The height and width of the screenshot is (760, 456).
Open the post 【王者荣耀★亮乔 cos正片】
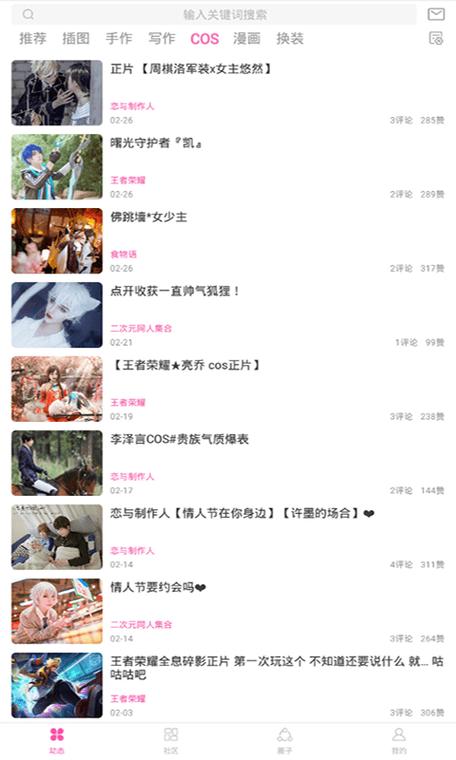point(228,389)
